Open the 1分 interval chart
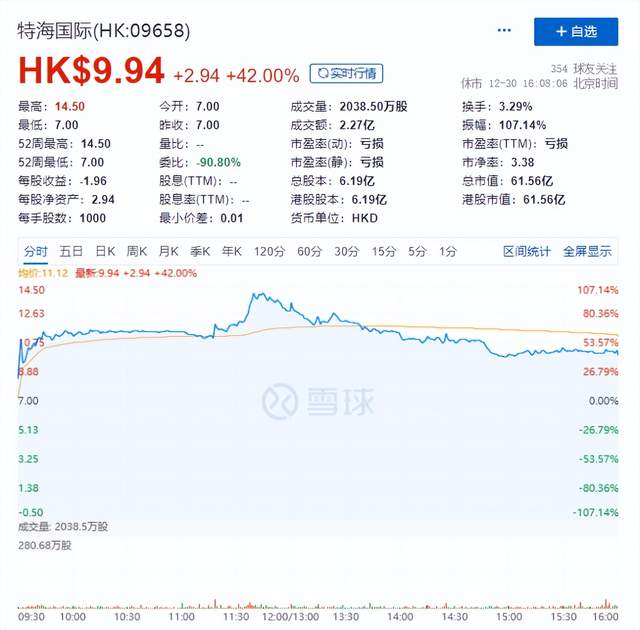Screen dimensions: 640x630 (447, 251)
